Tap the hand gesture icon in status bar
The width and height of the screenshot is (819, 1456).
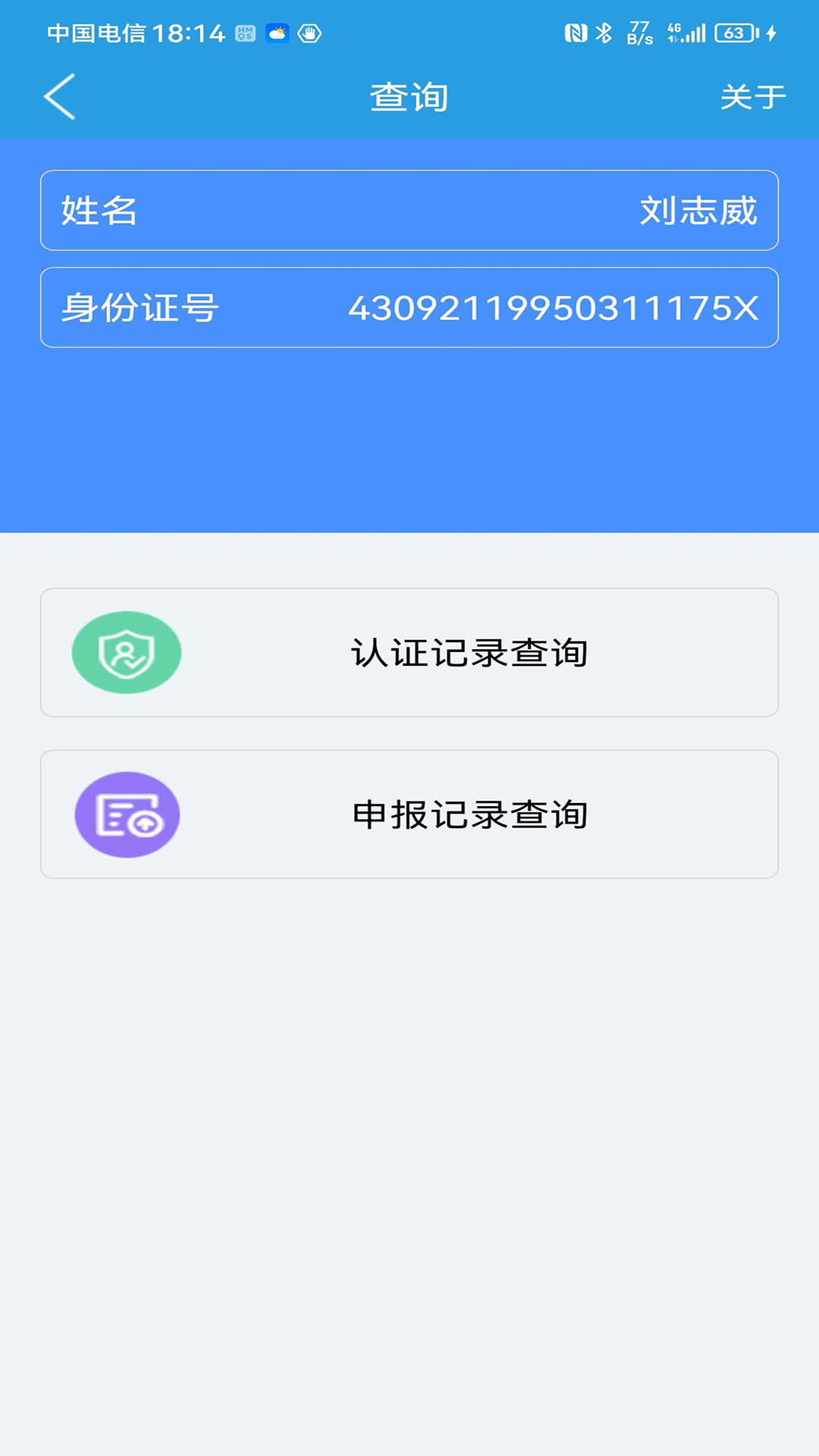[310, 33]
